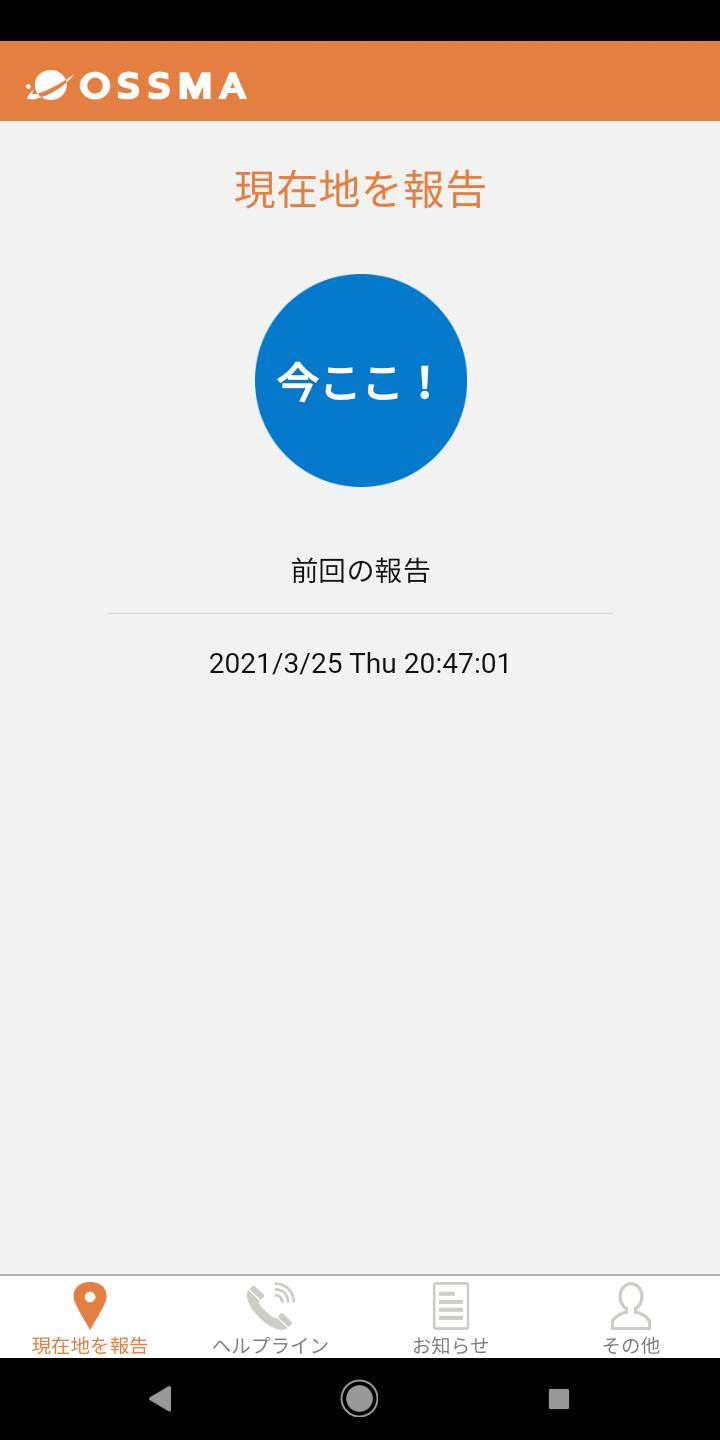Switch to the ヘルプライン tab

[x=270, y=1318]
